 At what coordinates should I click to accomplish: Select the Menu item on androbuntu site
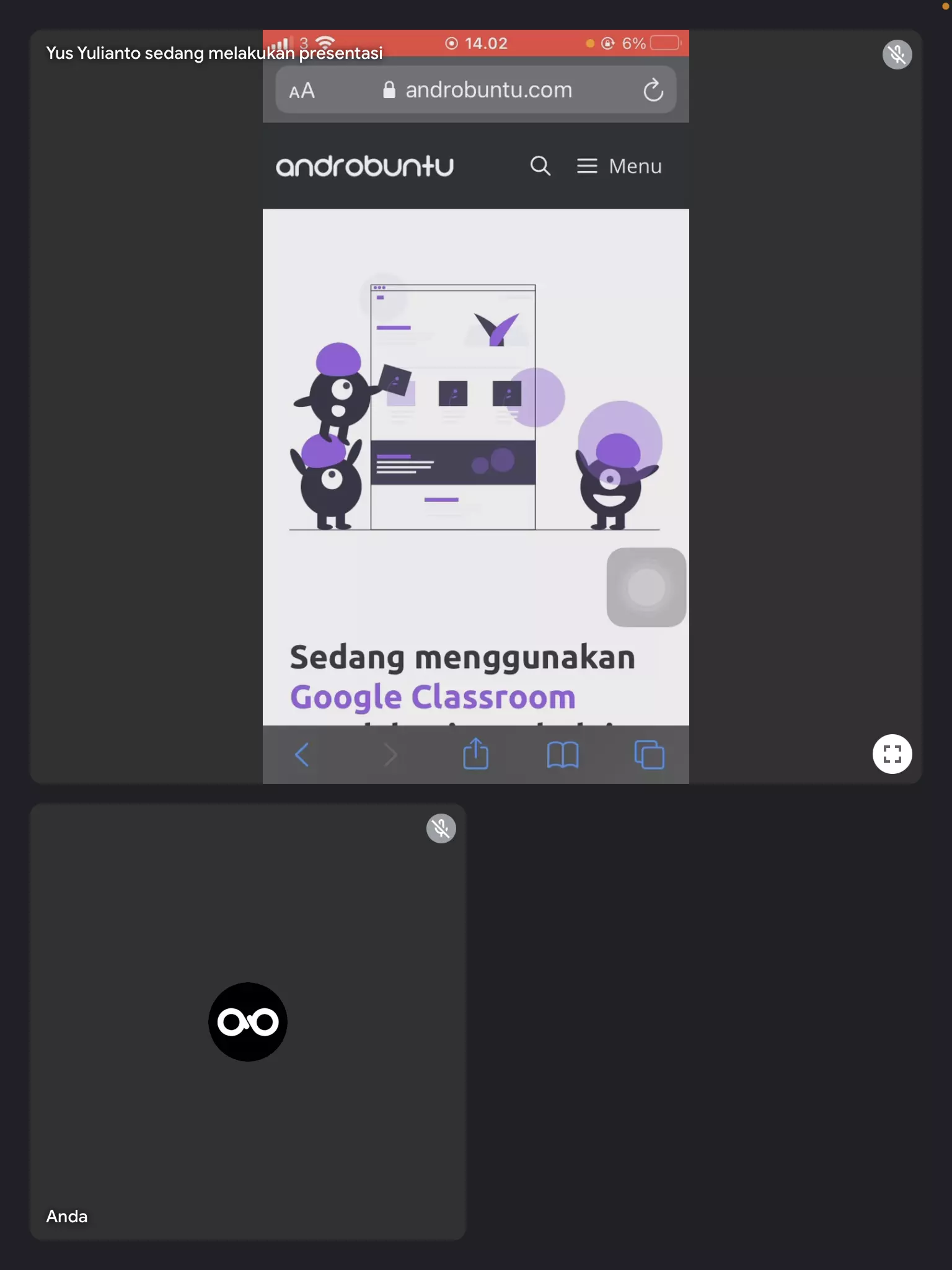pyautogui.click(x=635, y=166)
